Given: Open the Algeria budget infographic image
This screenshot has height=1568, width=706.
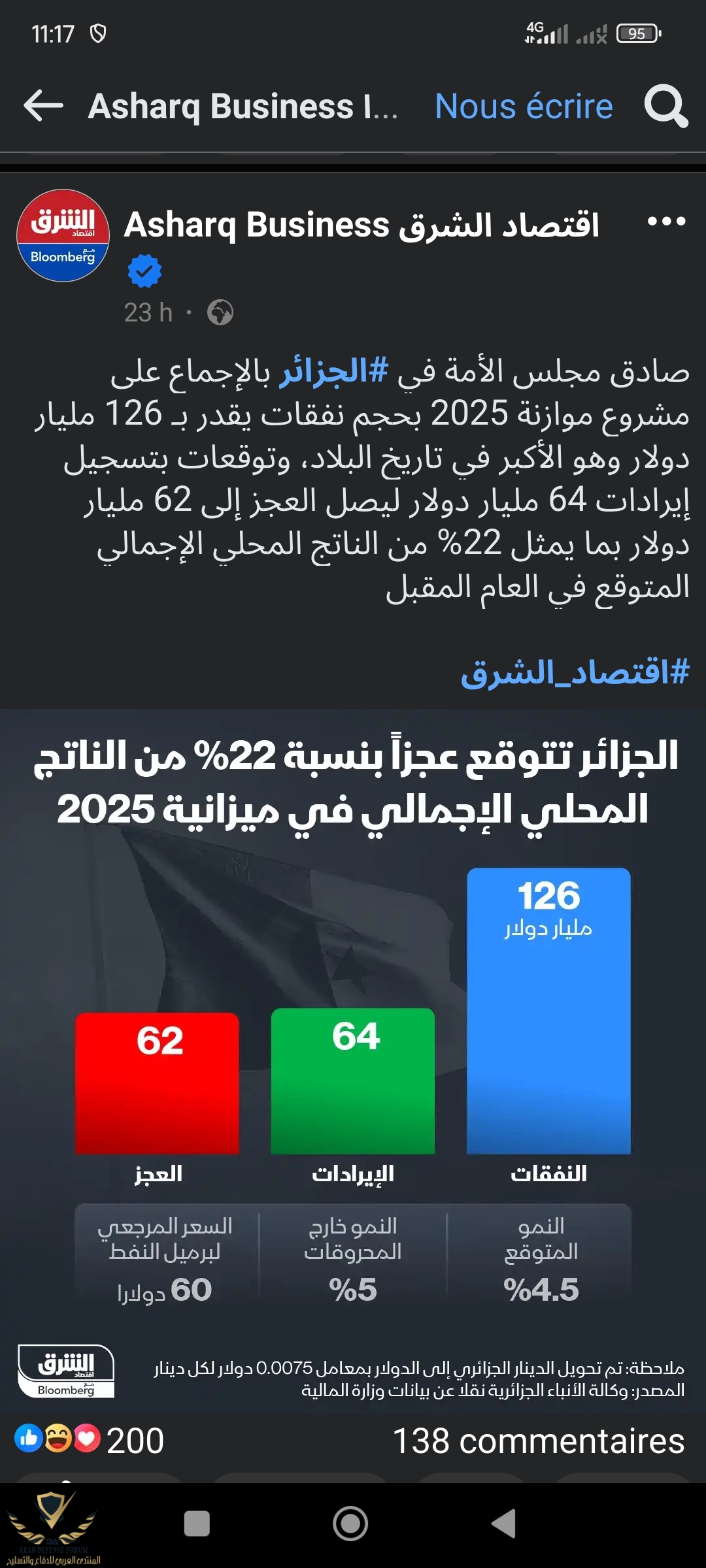Looking at the screenshot, I should point(353,1058).
